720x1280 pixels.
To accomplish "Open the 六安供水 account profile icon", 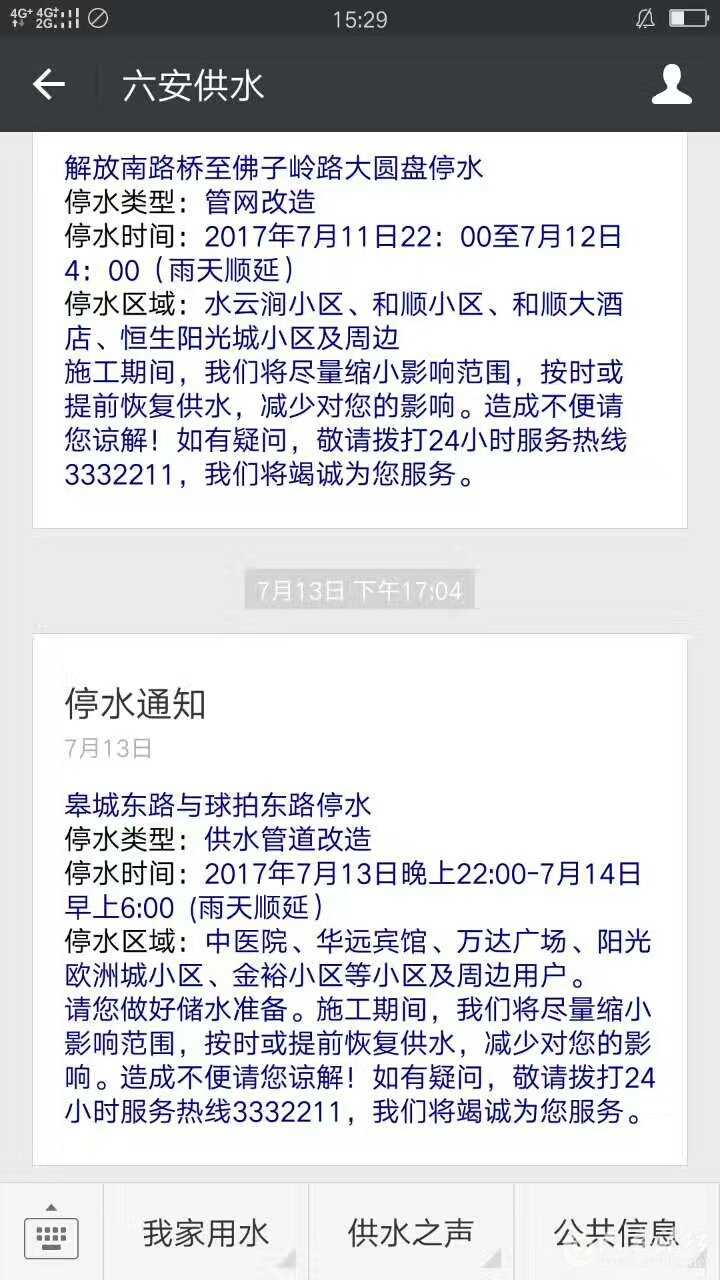I will coord(671,85).
